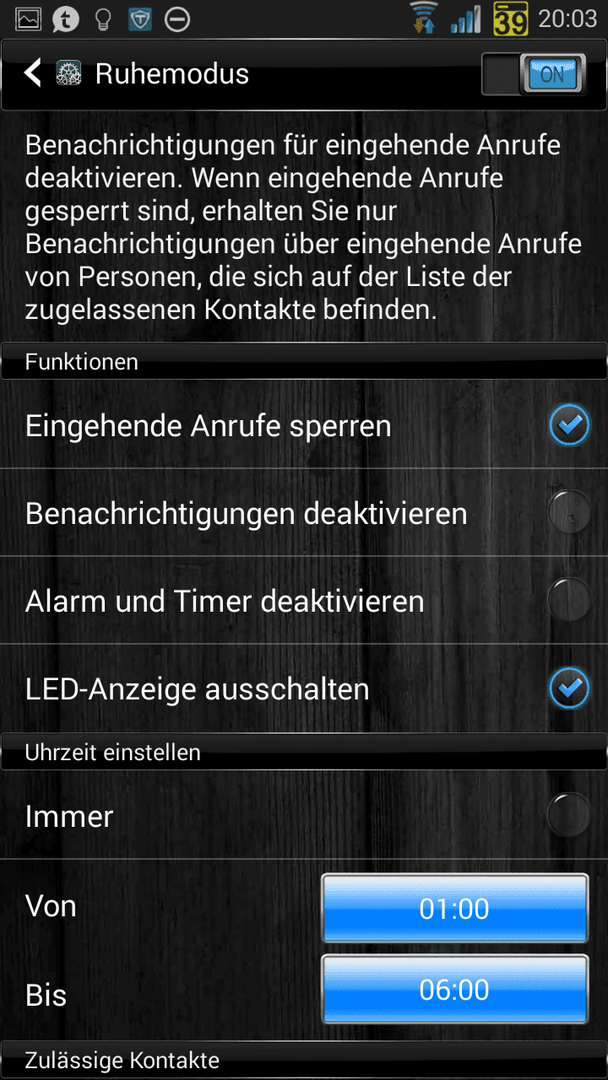Image resolution: width=608 pixels, height=1080 pixels.
Task: Uncheck LED-Anzeige ausschalten
Action: tap(569, 688)
